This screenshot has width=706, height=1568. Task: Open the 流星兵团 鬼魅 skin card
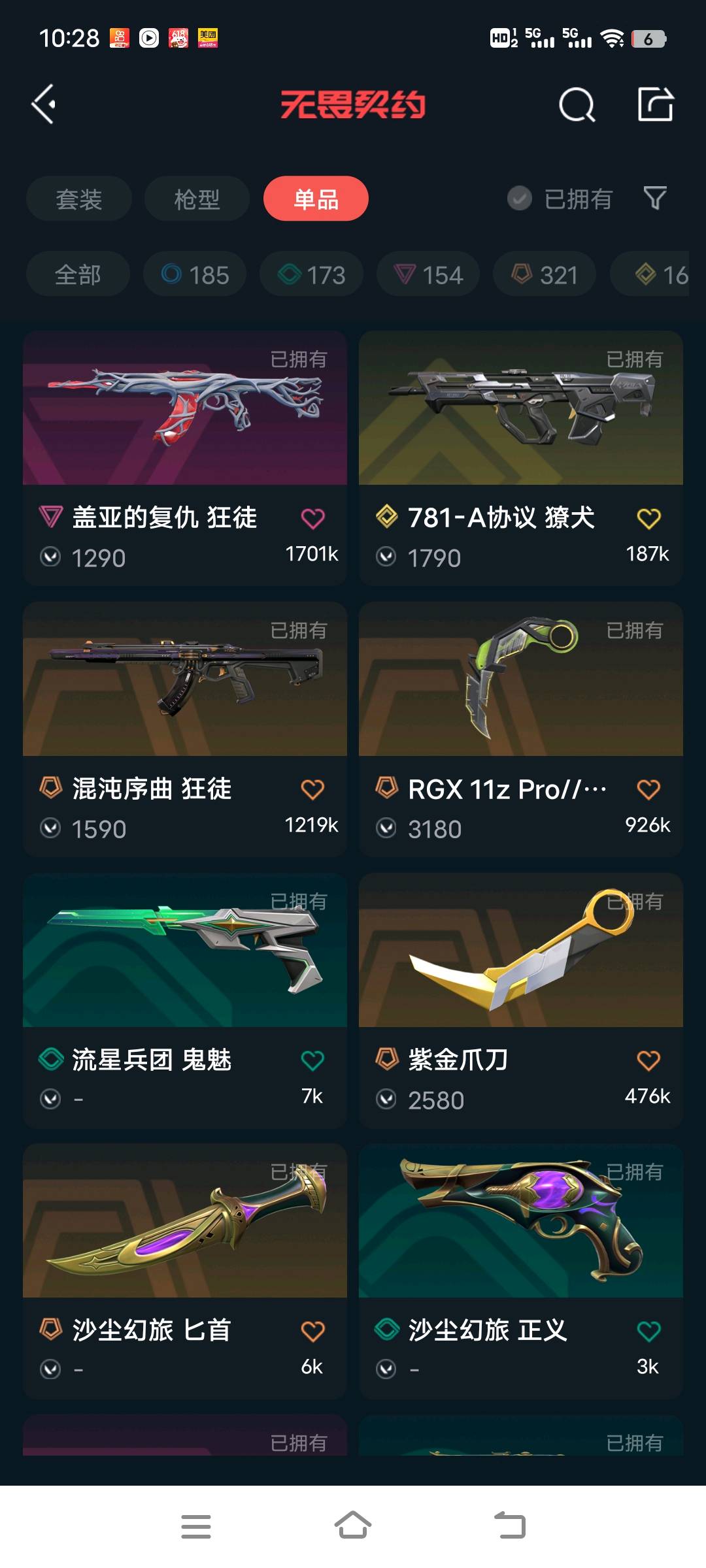point(185,1000)
